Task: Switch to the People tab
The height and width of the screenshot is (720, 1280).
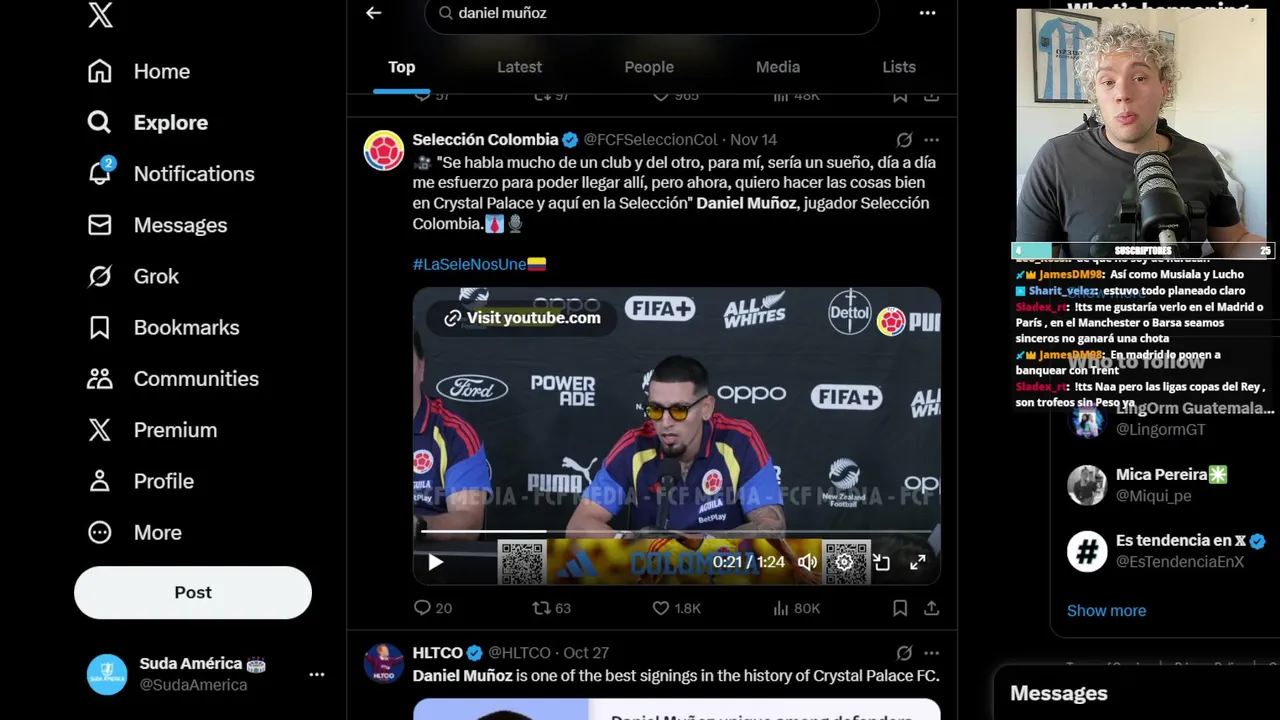Action: pyautogui.click(x=649, y=67)
